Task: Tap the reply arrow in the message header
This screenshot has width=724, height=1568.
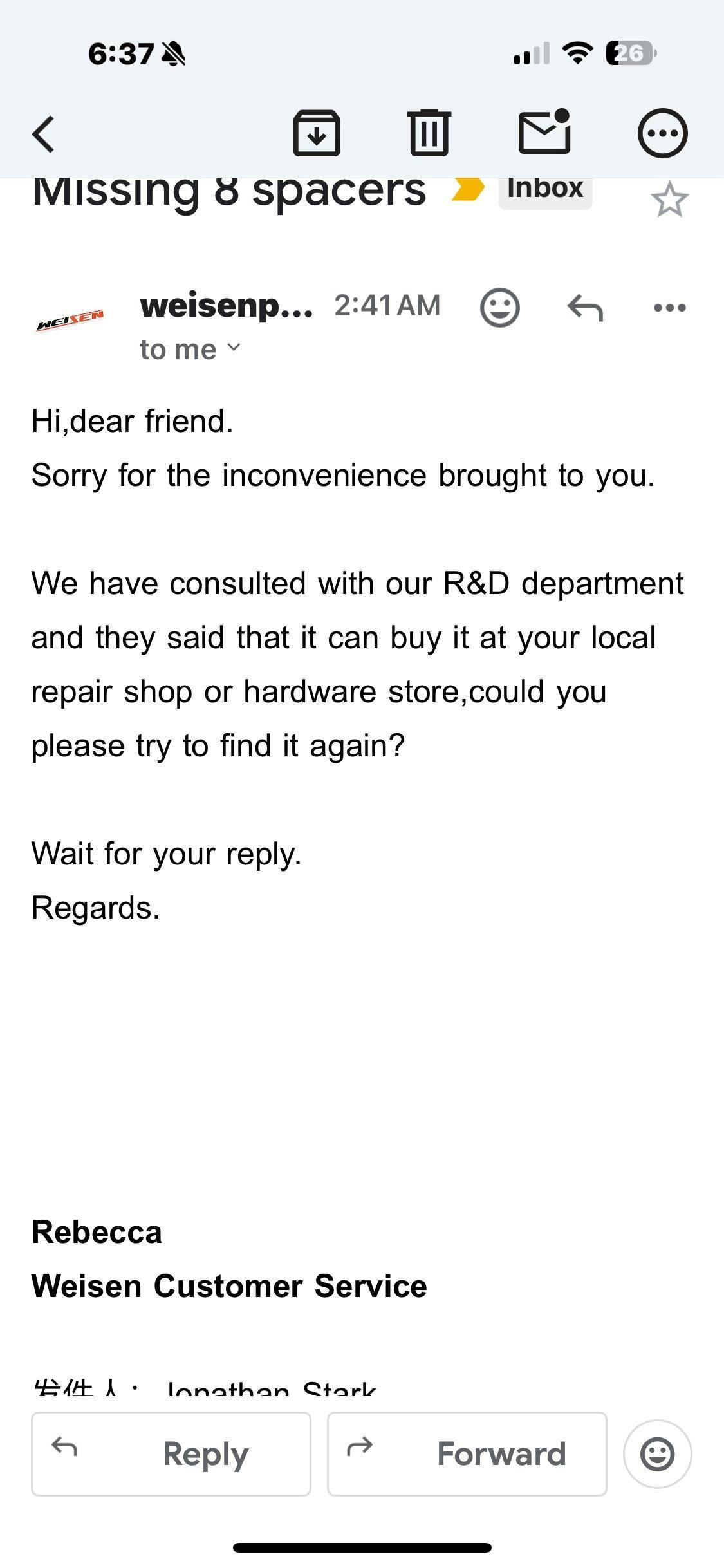Action: click(585, 307)
